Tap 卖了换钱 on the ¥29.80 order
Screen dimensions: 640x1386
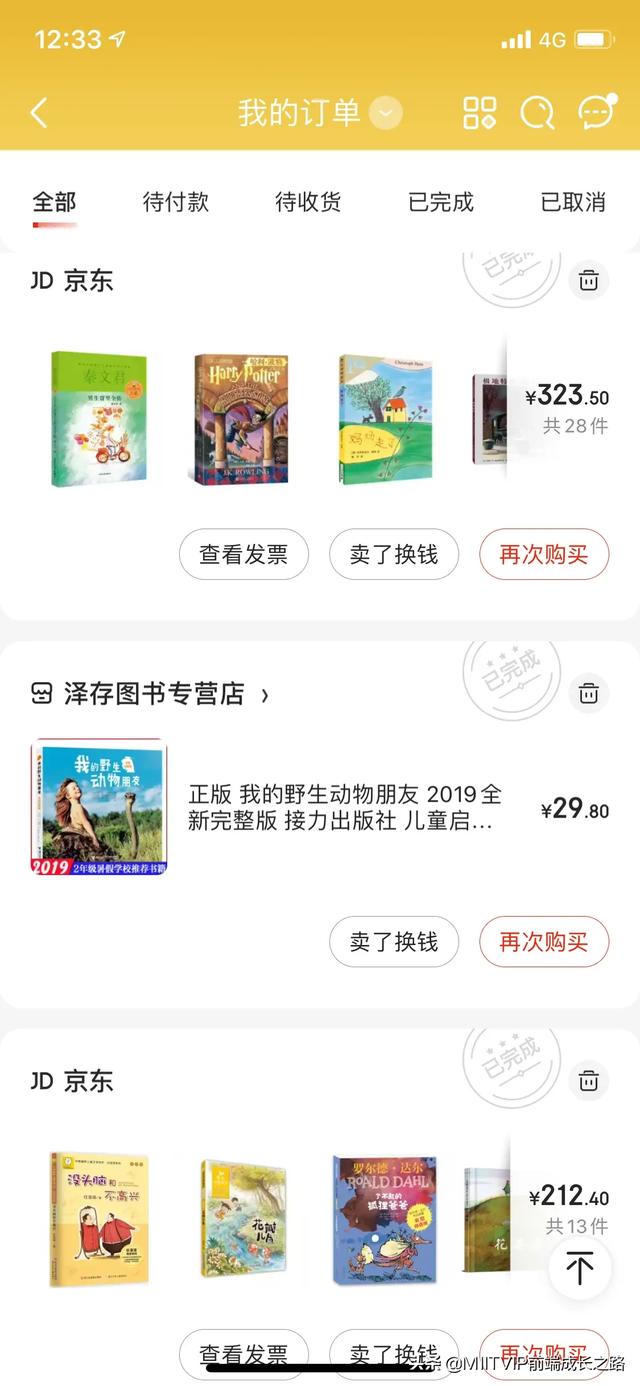(x=394, y=941)
